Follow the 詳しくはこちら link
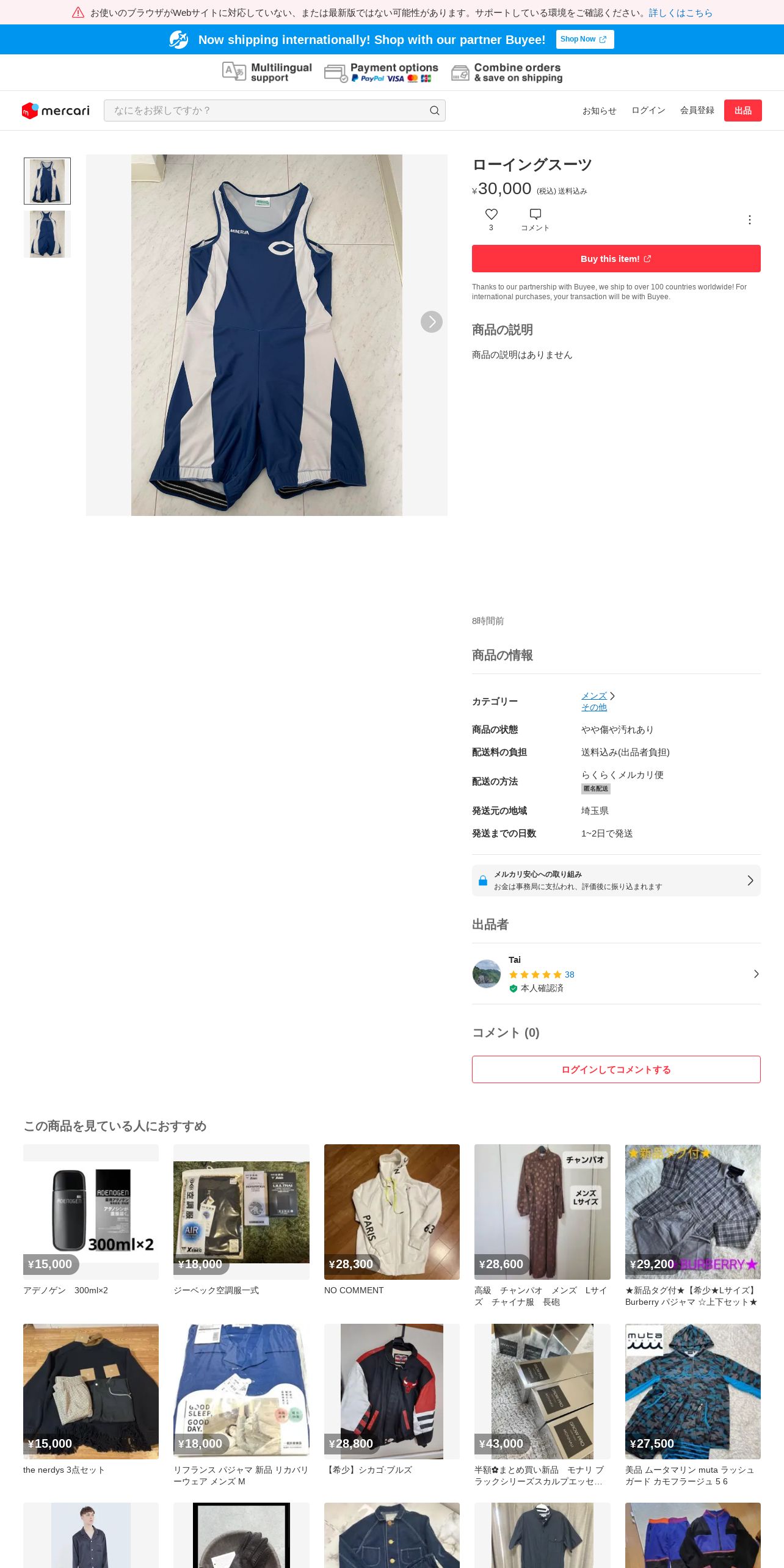Viewport: 784px width, 1568px height. [680, 13]
